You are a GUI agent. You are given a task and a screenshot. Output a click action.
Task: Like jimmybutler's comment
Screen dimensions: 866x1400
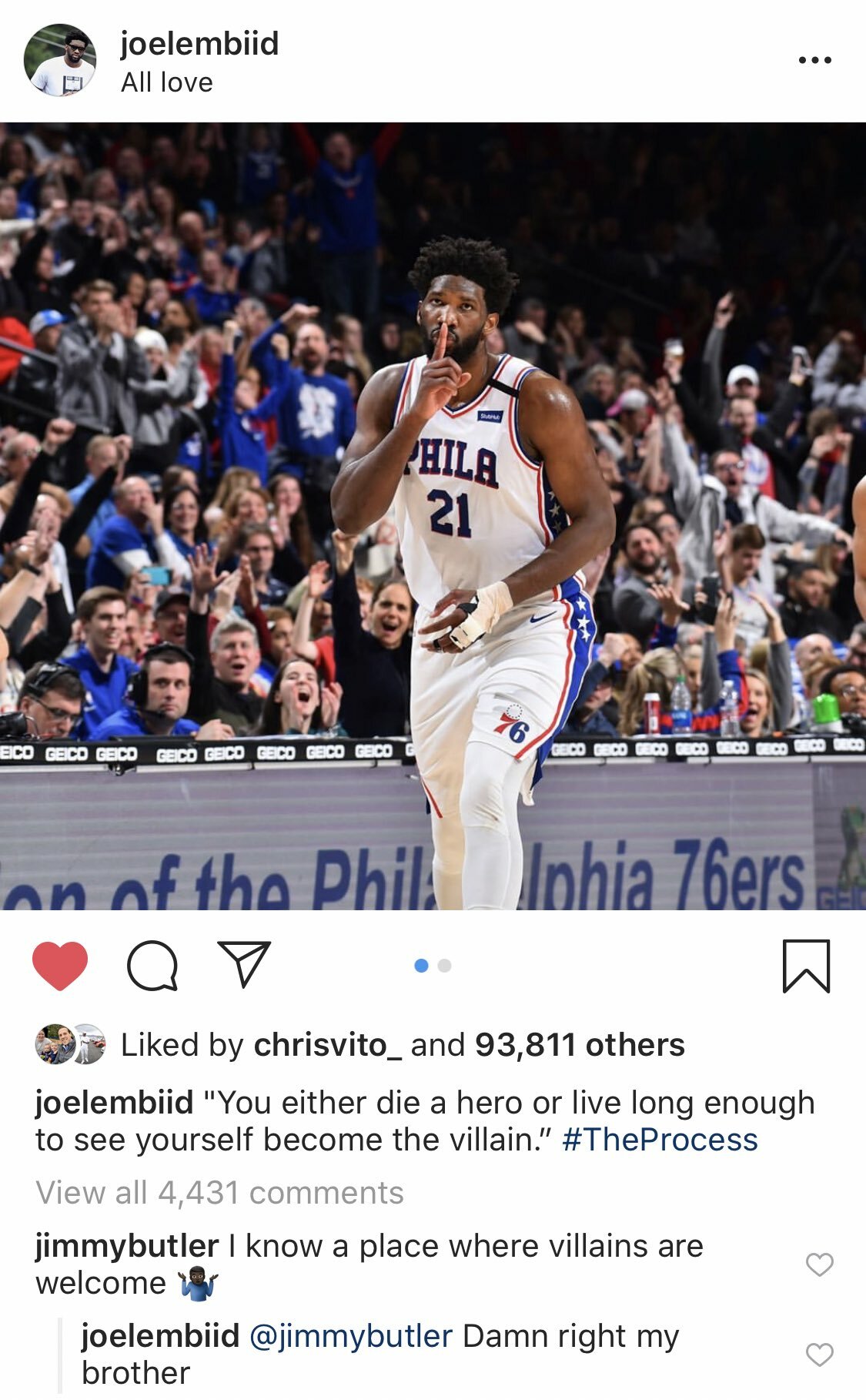[x=819, y=1264]
